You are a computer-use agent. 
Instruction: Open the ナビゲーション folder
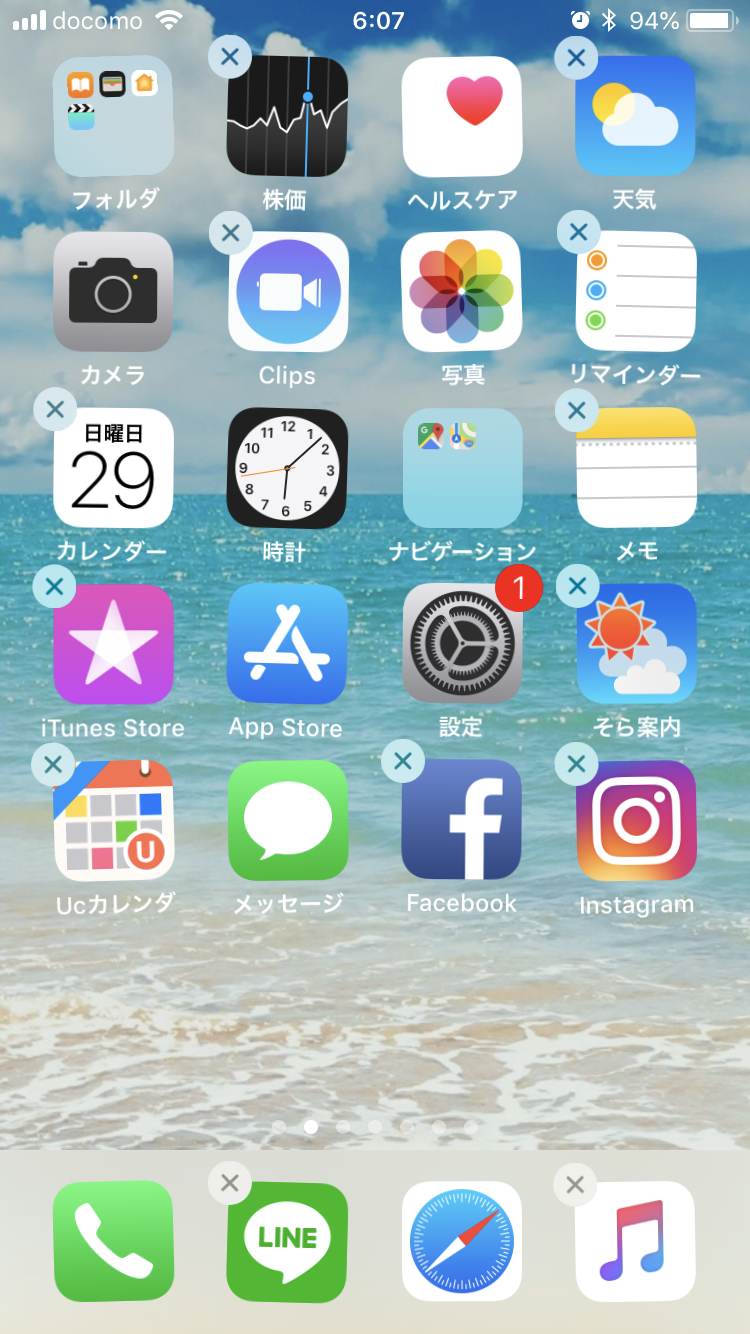(x=461, y=467)
